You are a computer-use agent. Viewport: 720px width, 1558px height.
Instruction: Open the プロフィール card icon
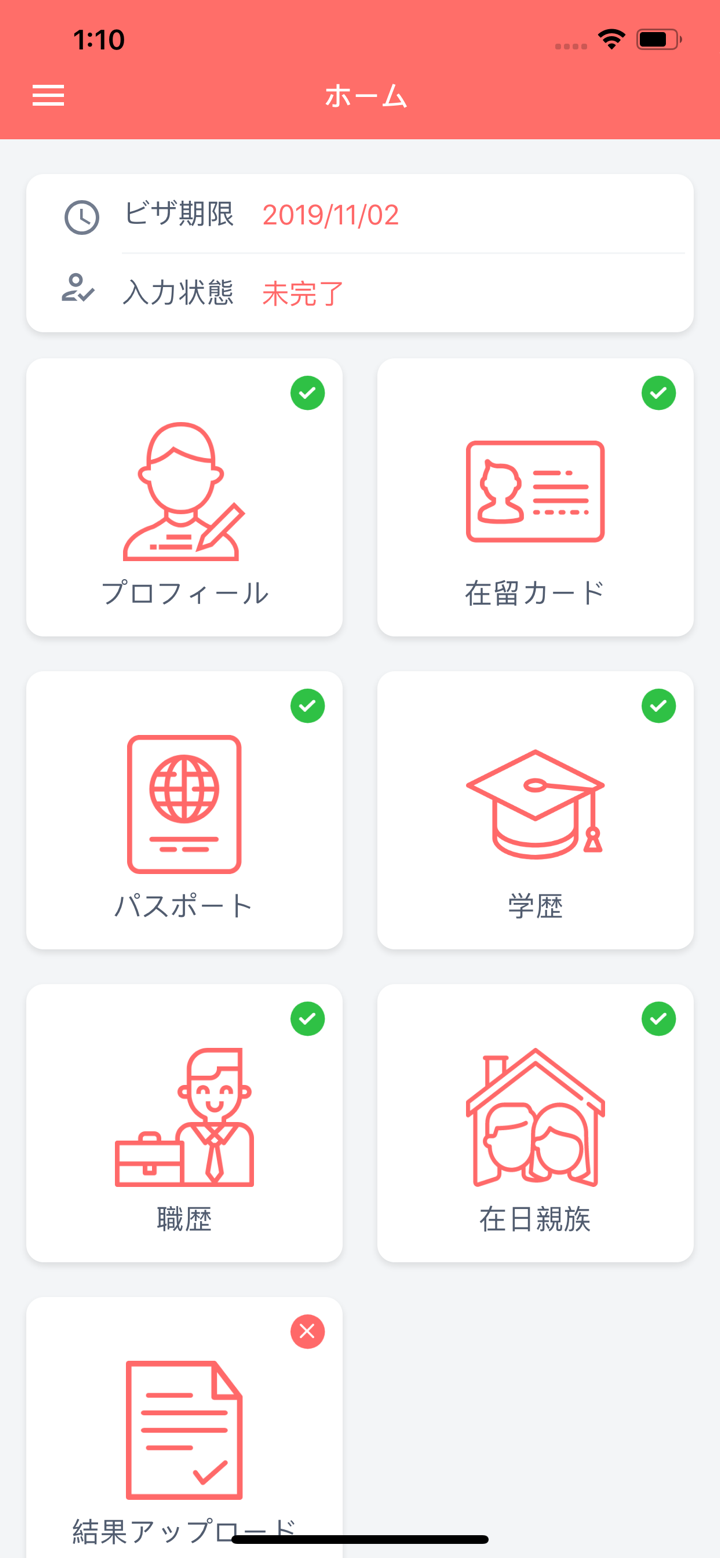click(x=184, y=490)
